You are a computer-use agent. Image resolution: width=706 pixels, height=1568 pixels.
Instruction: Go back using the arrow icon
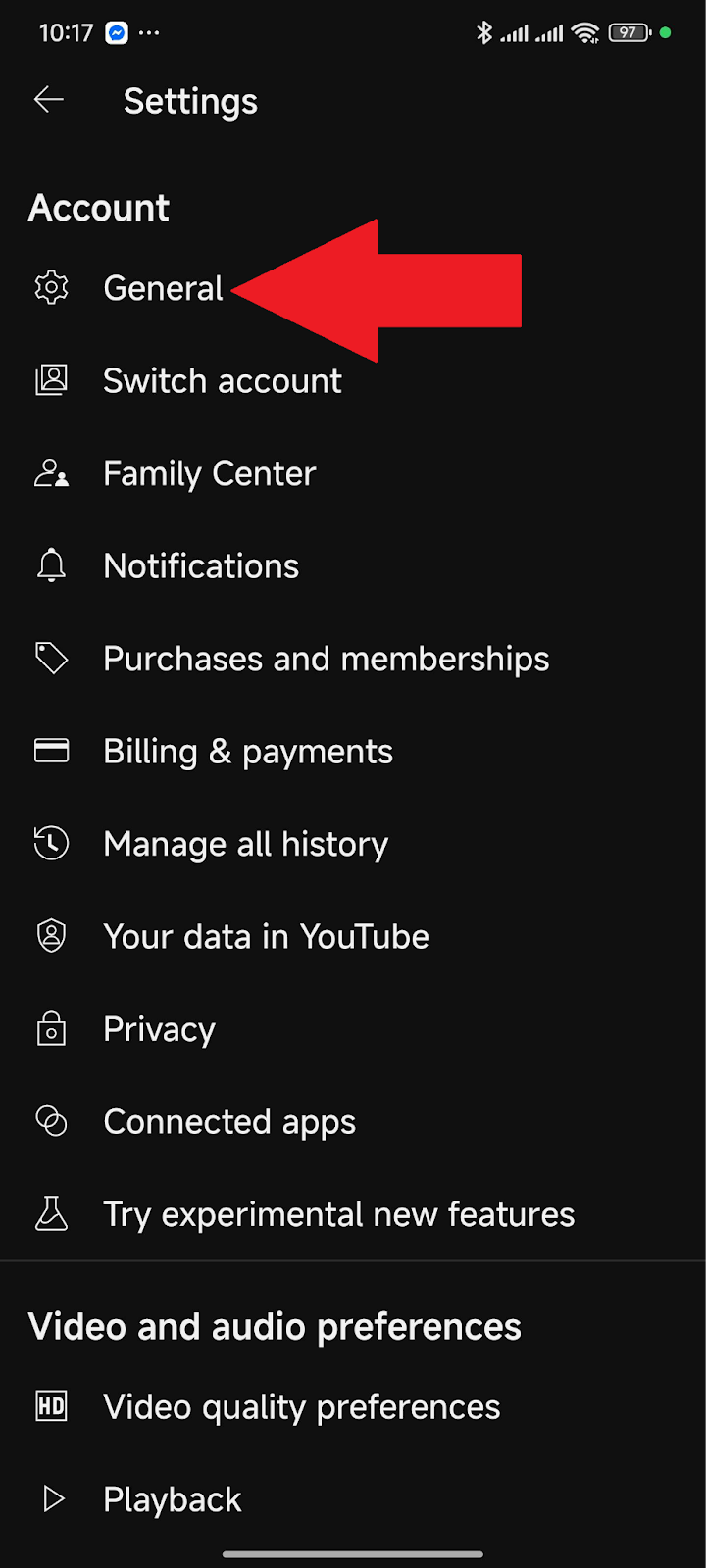pos(49,100)
